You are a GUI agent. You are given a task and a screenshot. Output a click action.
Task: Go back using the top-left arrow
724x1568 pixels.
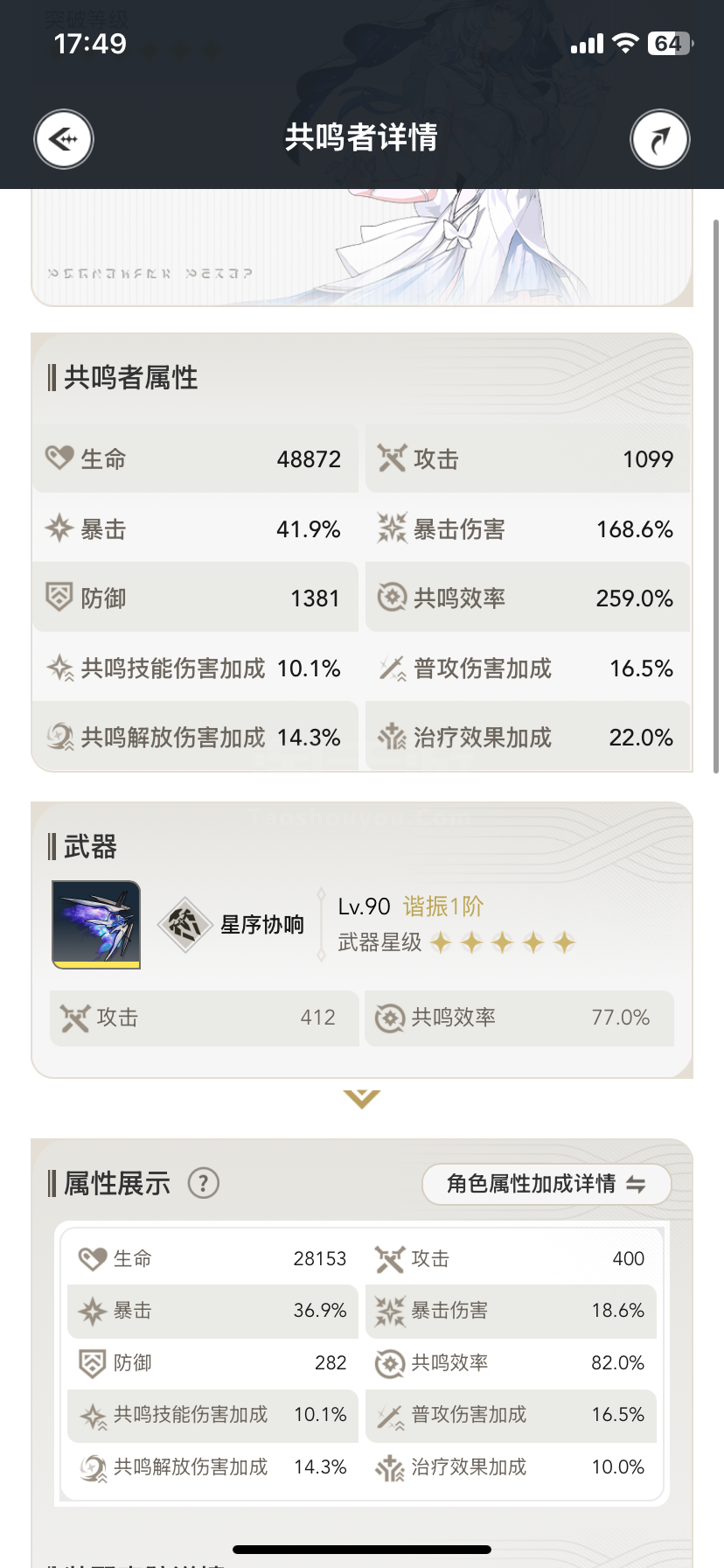64,139
